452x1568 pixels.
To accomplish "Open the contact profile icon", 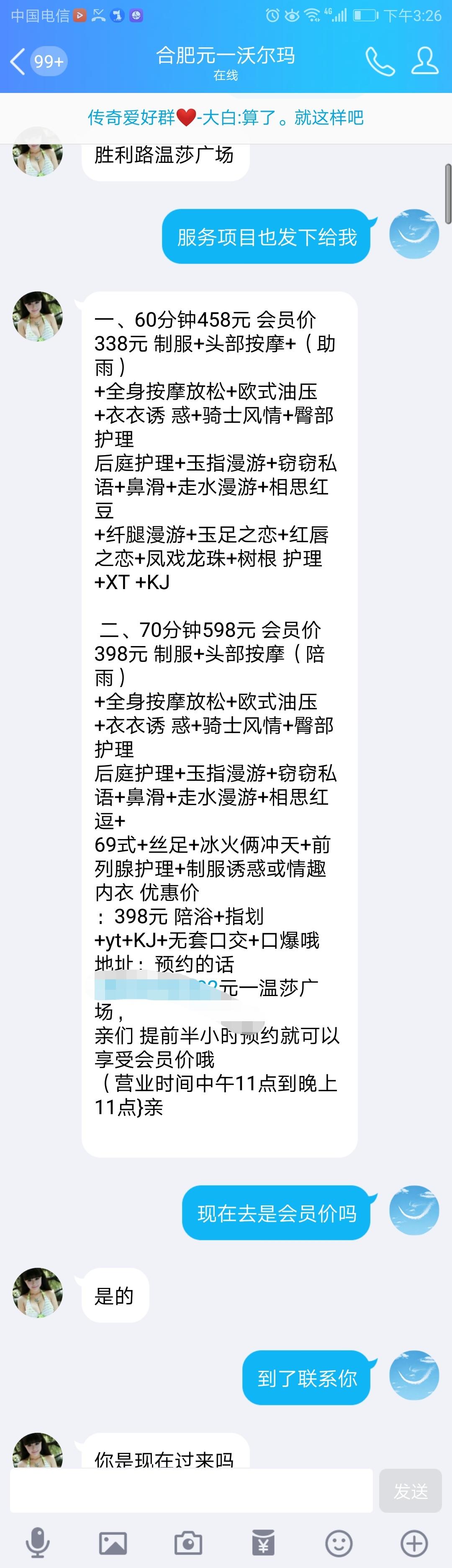I will pyautogui.click(x=424, y=62).
